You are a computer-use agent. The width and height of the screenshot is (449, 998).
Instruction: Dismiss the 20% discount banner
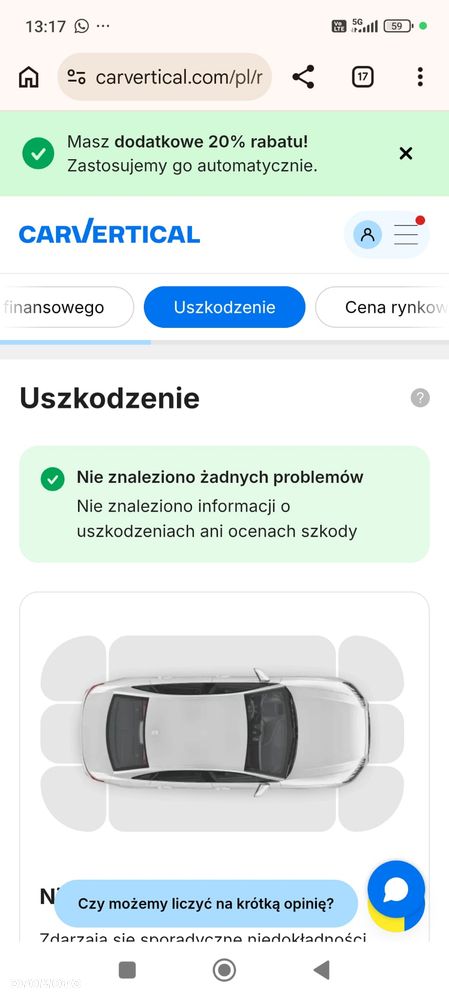[x=406, y=153]
